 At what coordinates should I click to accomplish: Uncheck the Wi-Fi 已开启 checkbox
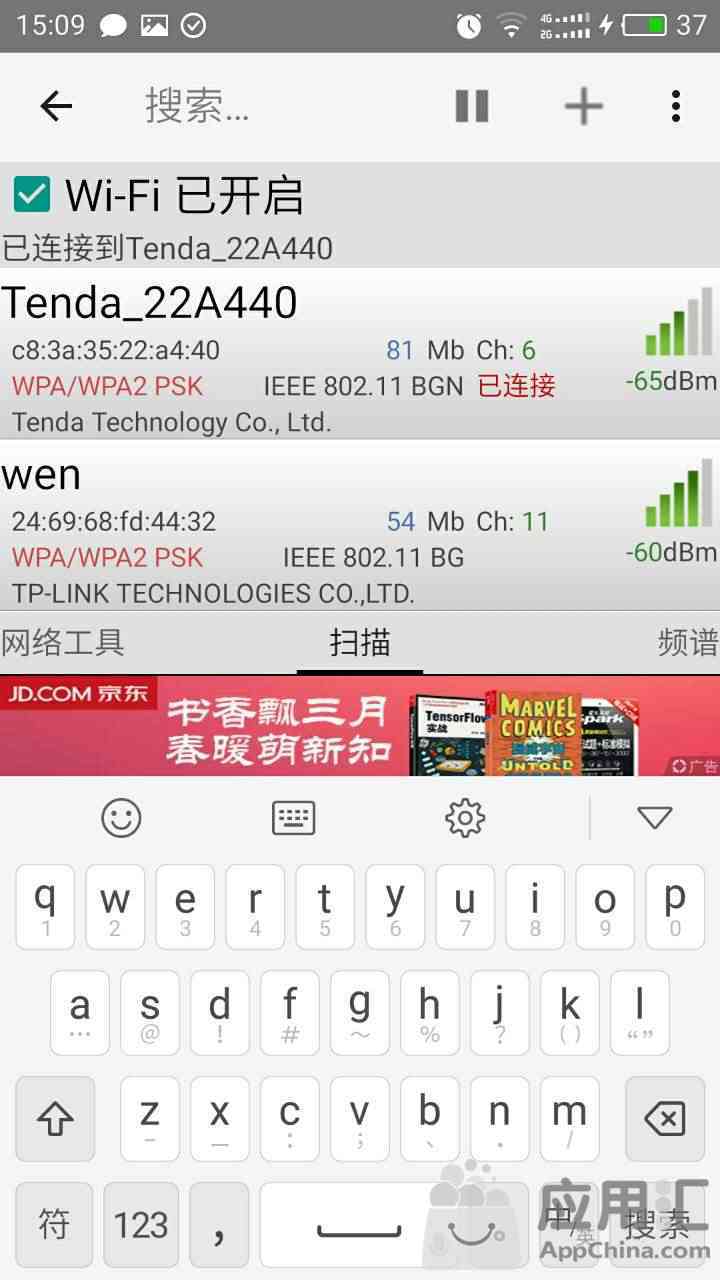pyautogui.click(x=32, y=194)
